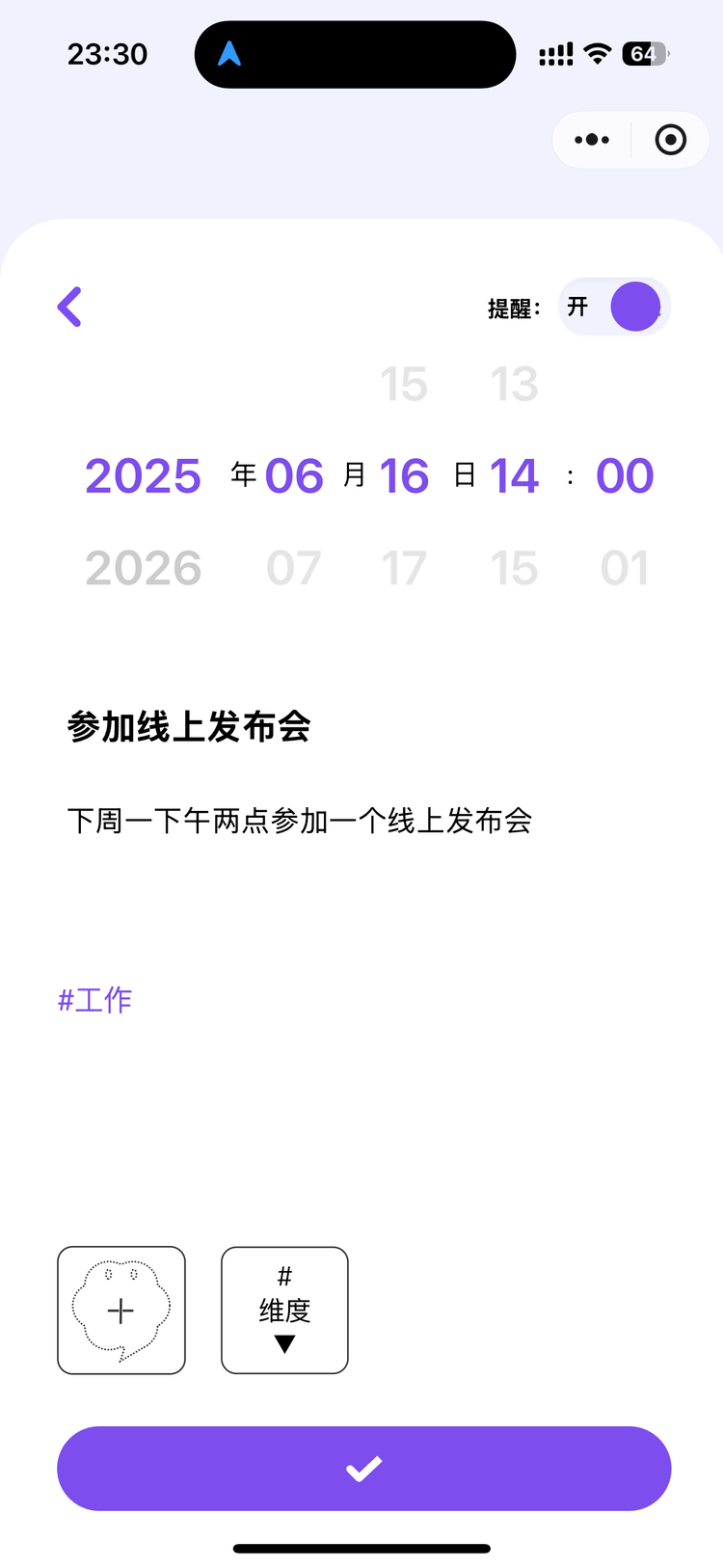
Task: Turn off the 提醒 reminder switch
Action: 614,308
